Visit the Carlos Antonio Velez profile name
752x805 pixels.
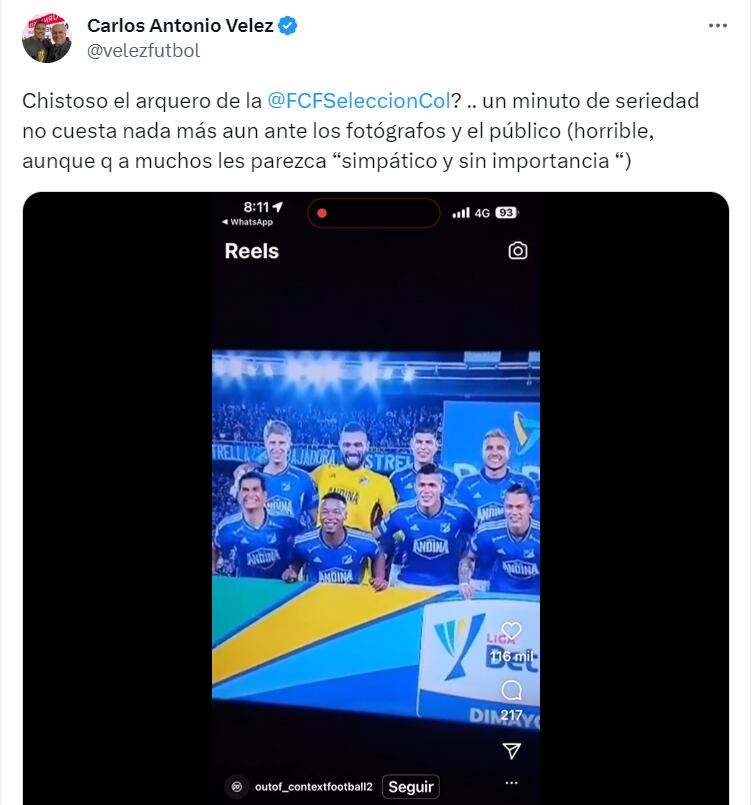click(x=180, y=26)
